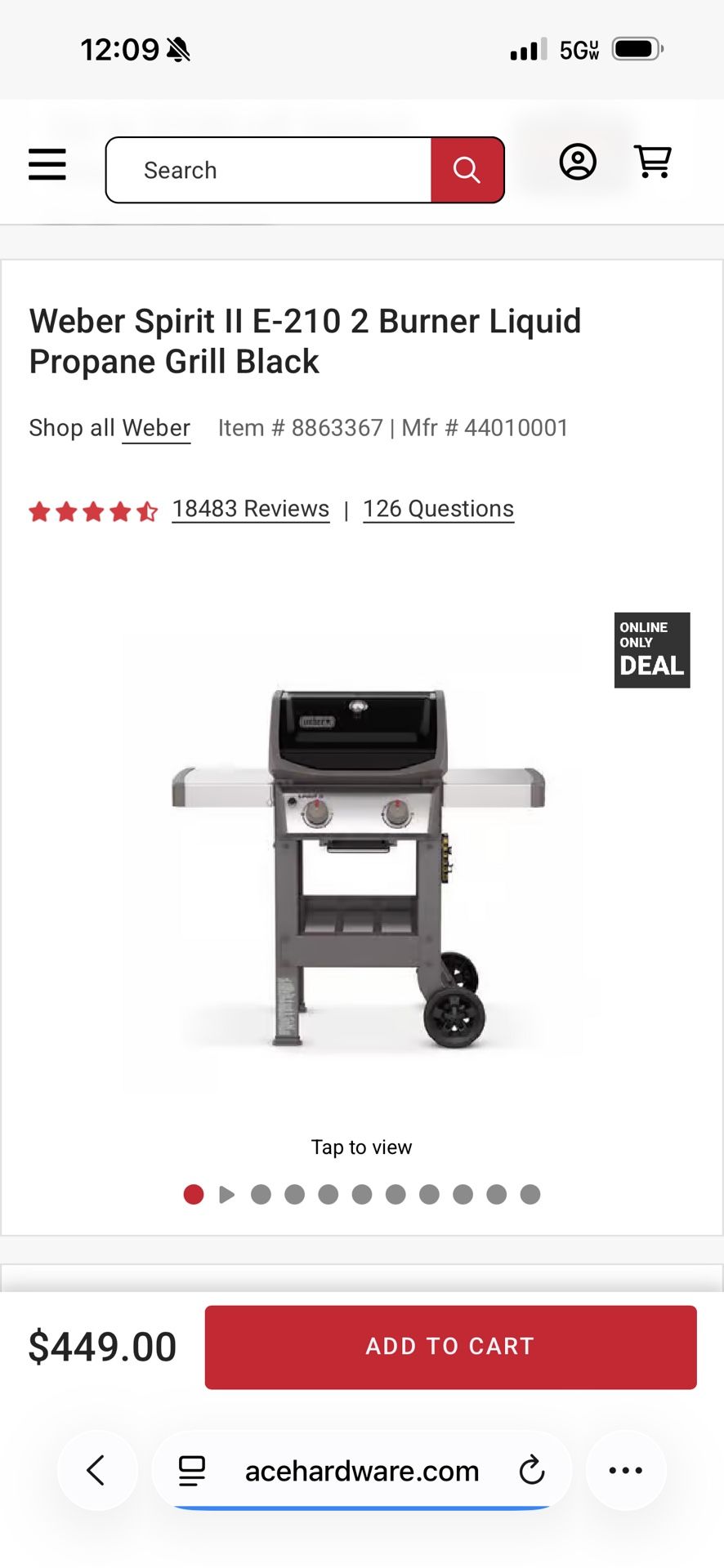Tap the red search magnifier icon
The height and width of the screenshot is (1568, 724).
click(x=467, y=170)
